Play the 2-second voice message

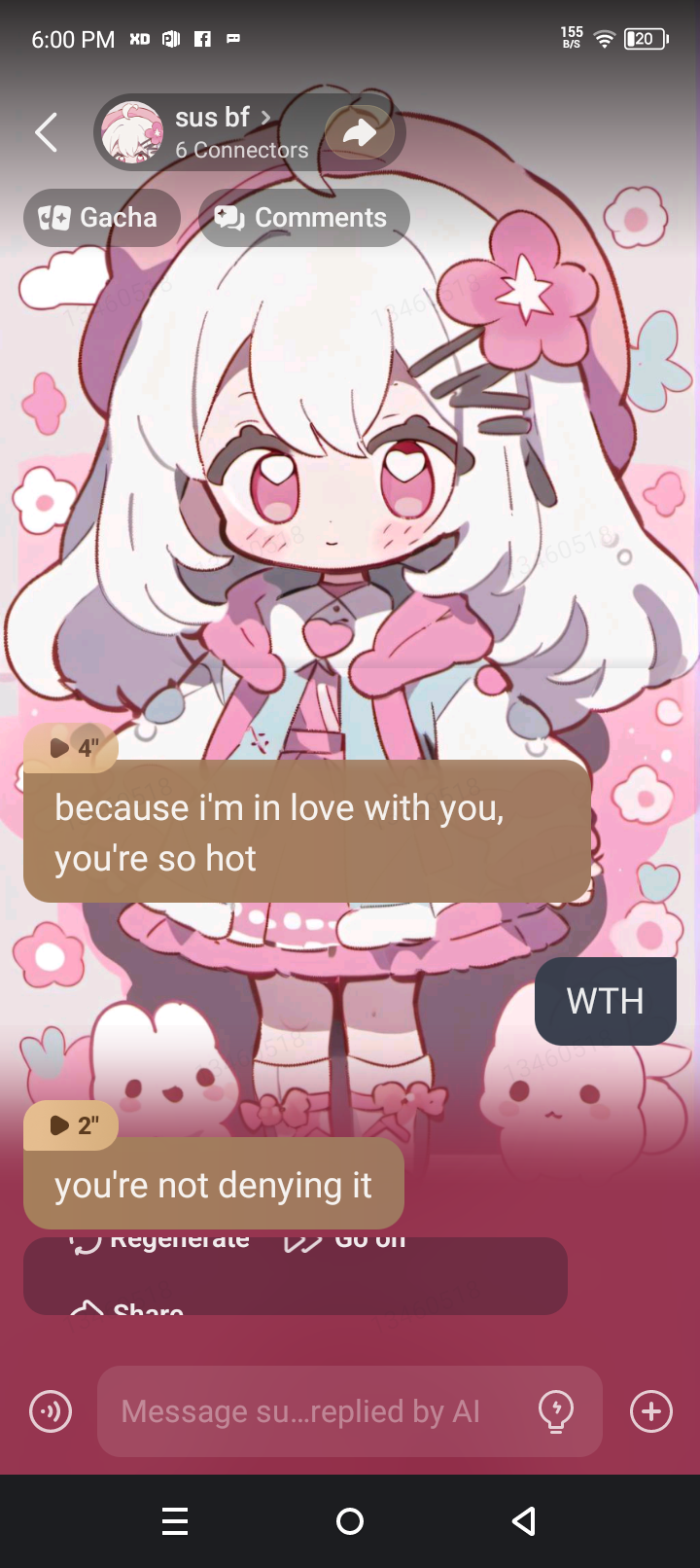tap(71, 1125)
